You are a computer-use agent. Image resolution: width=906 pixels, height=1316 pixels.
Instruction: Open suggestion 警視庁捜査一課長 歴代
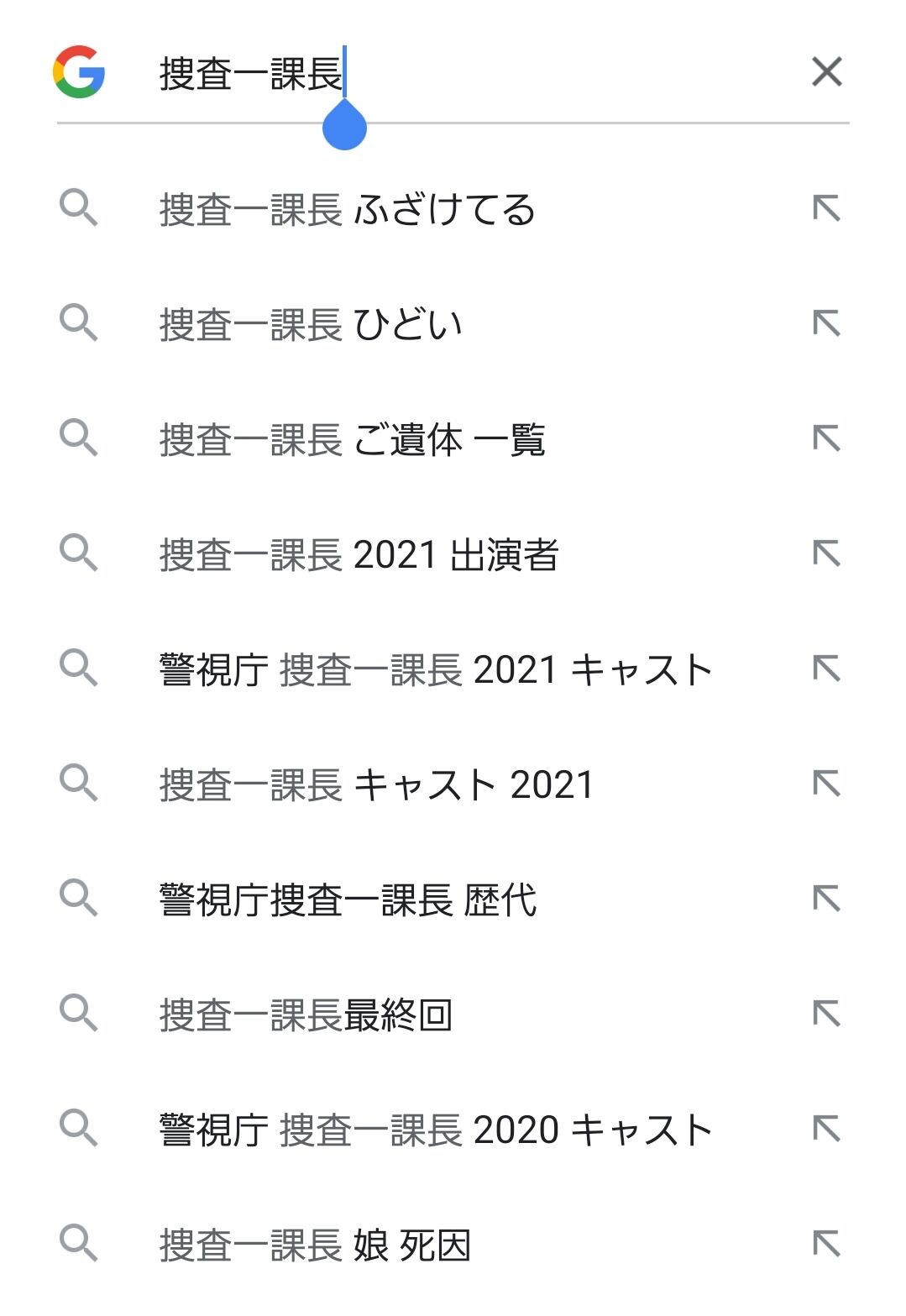[348, 899]
